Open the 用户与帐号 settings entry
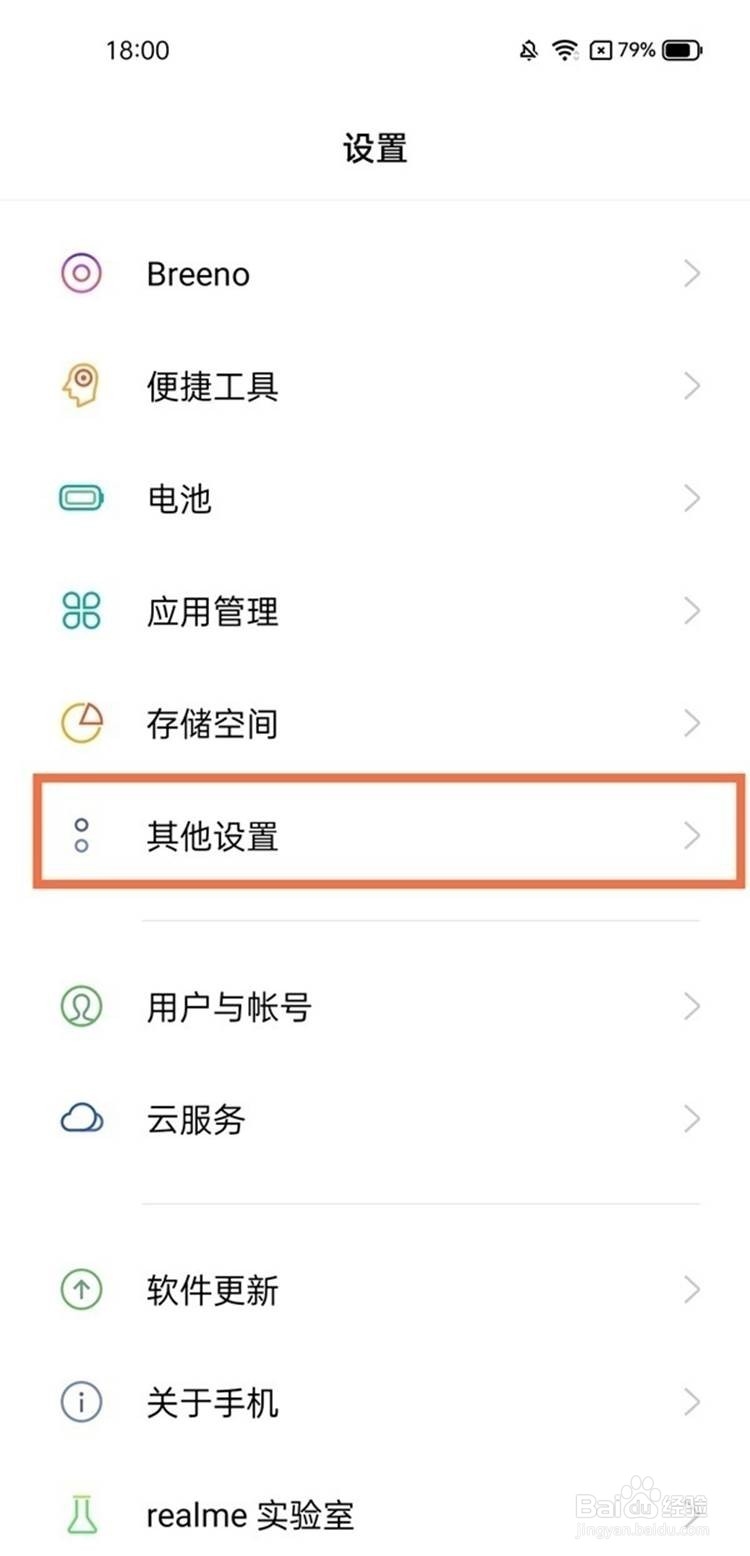This screenshot has width=750, height=1556. click(375, 1007)
